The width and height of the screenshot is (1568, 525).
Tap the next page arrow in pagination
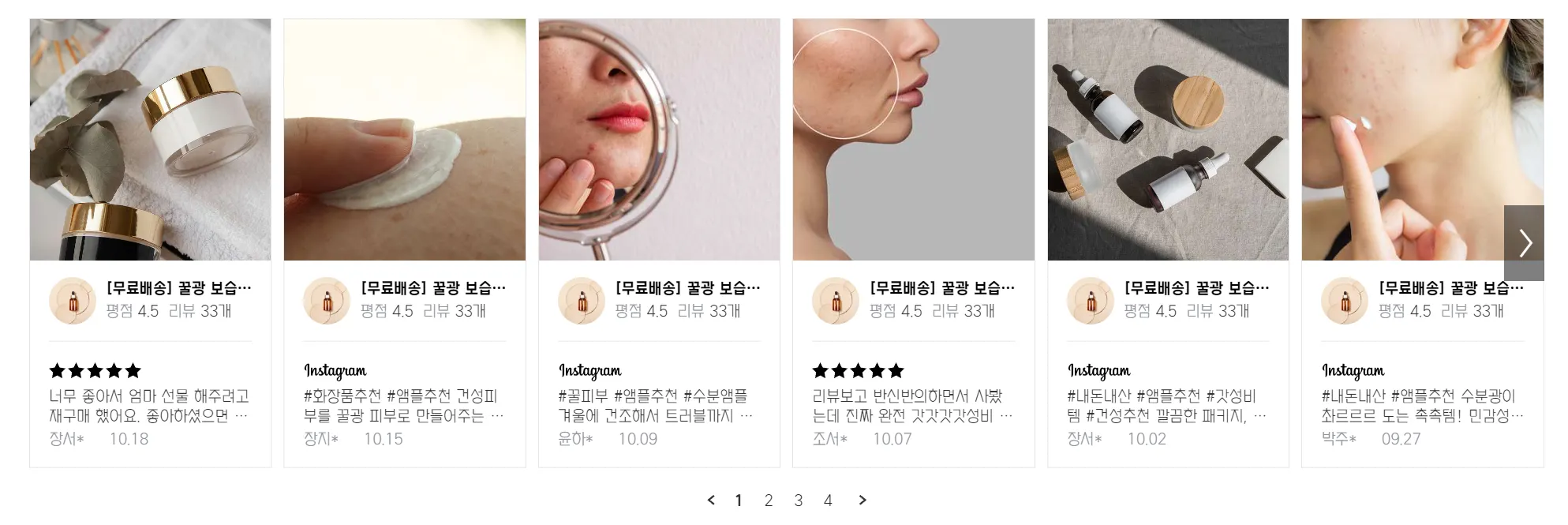(x=862, y=501)
